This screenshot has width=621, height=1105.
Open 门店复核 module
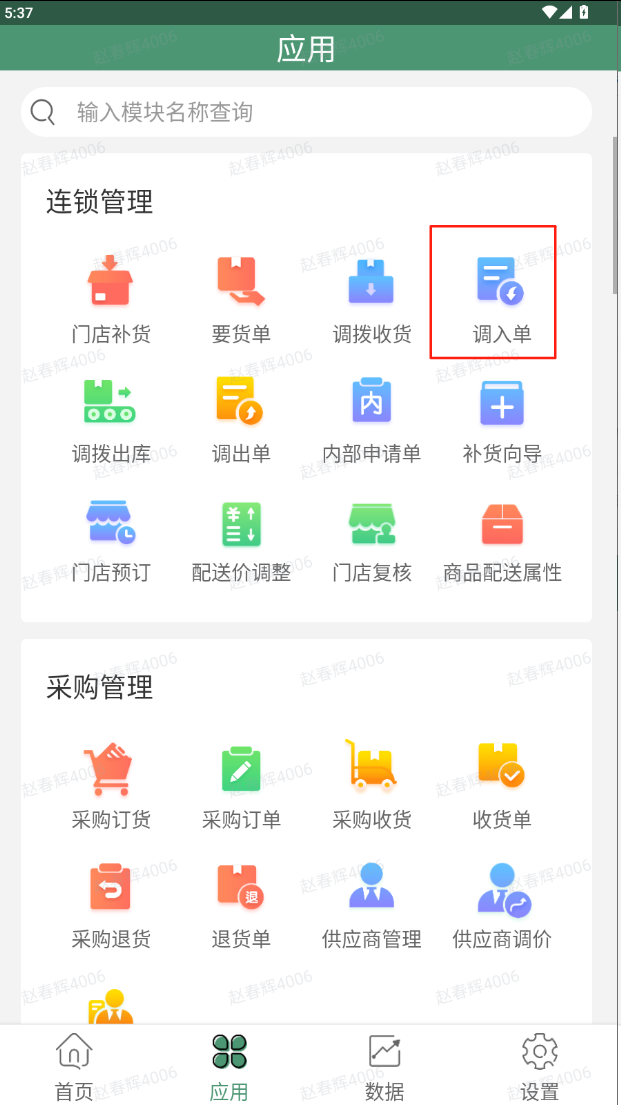pyautogui.click(x=372, y=537)
